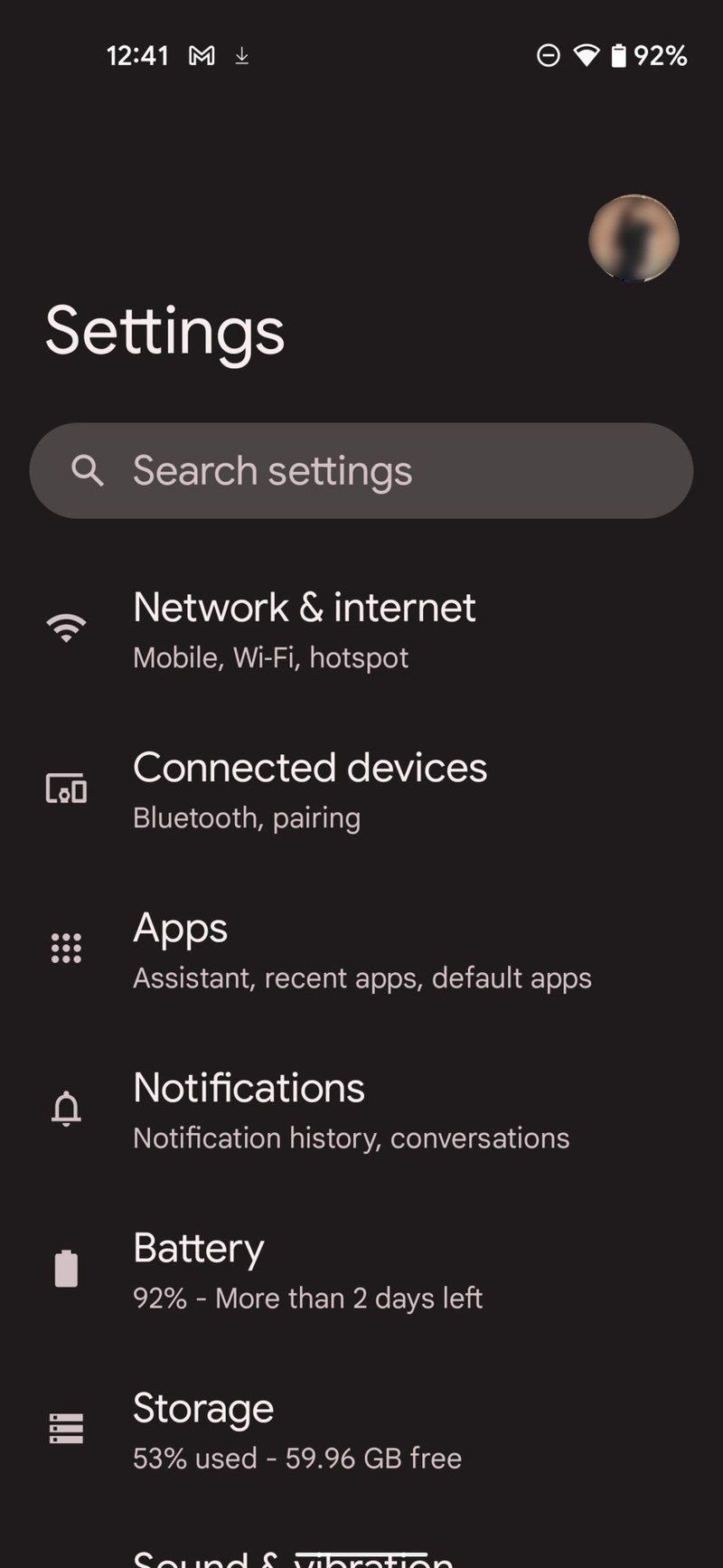This screenshot has height=1568, width=723.
Task: Click the Connected devices icon
Action: click(x=65, y=787)
